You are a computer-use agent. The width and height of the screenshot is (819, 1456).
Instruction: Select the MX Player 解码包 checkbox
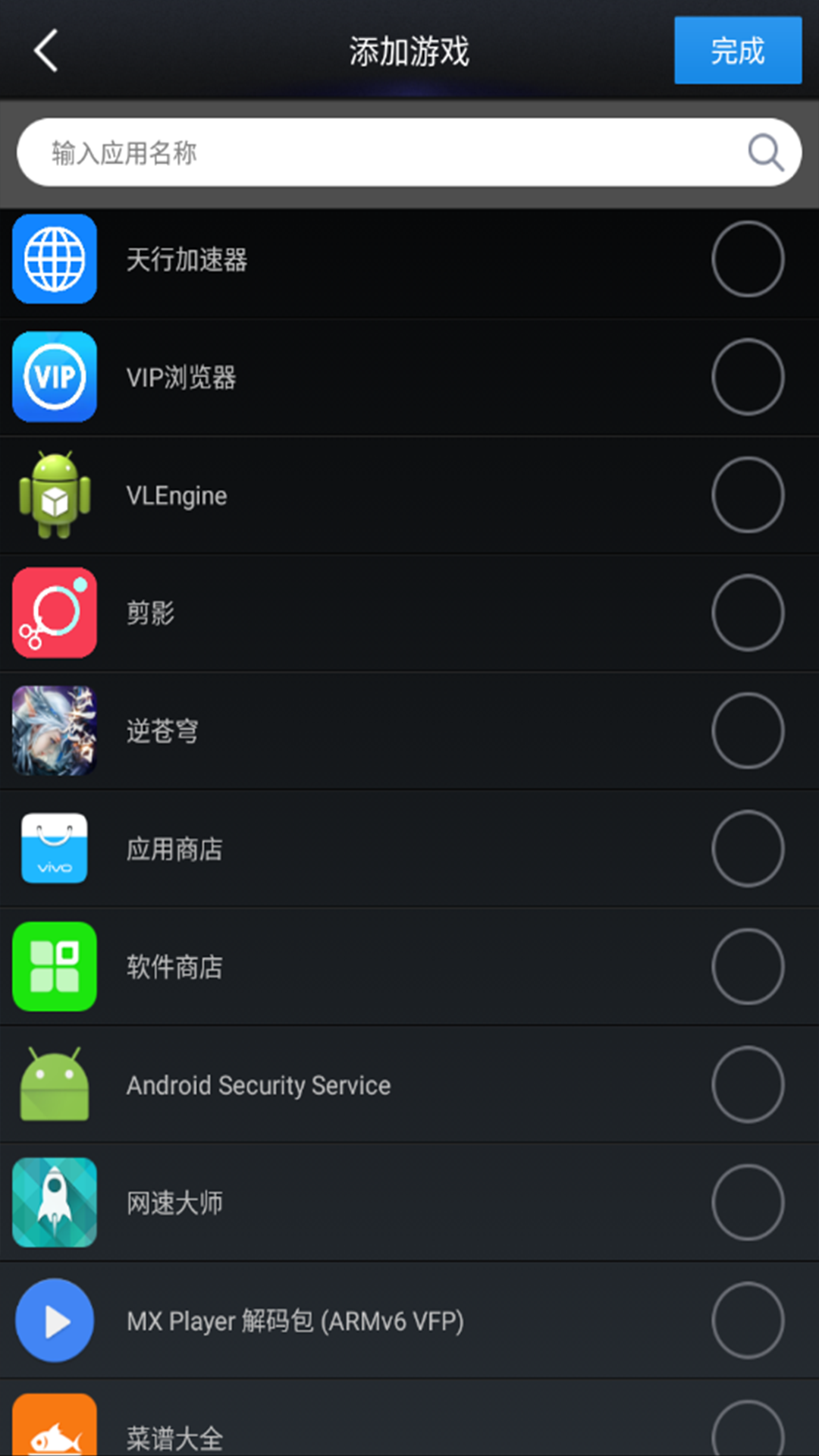pyautogui.click(x=748, y=1320)
